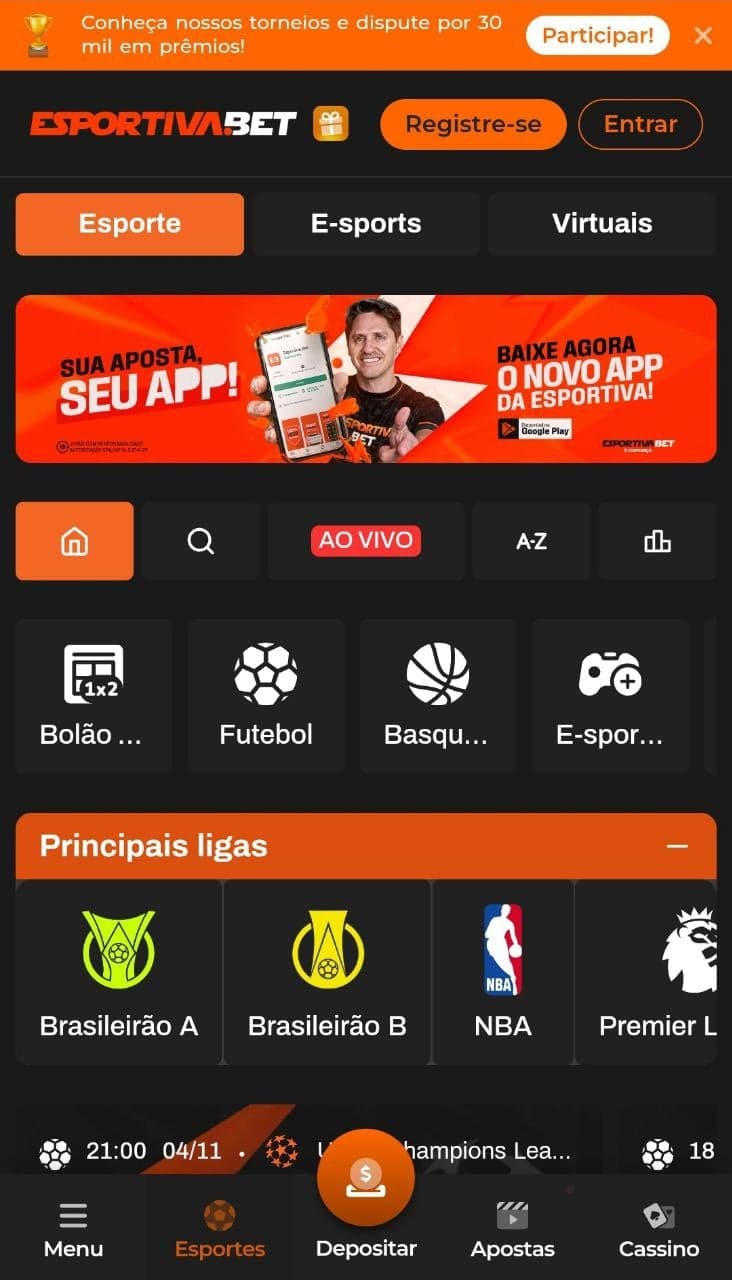Click the Registre-se button

tap(472, 124)
